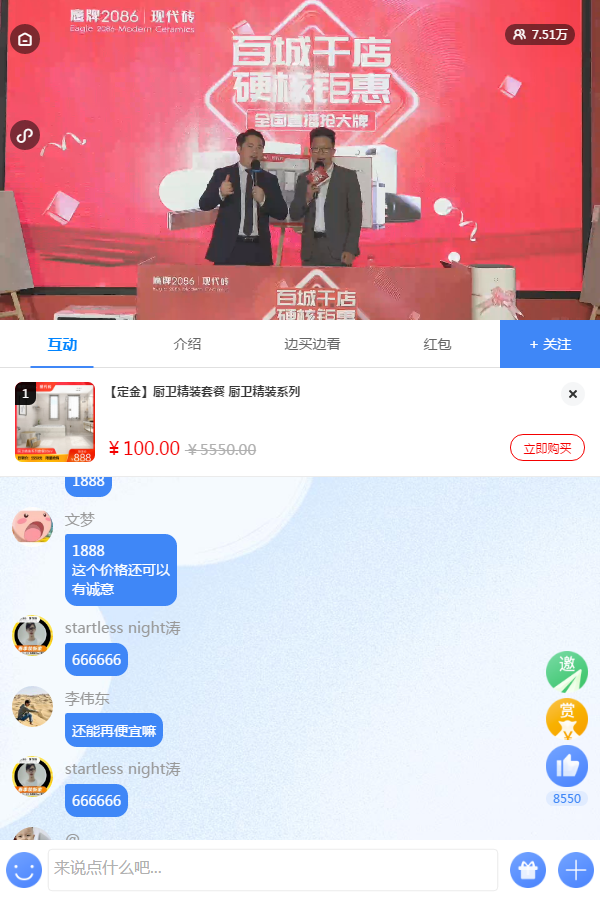
Task: Follow the channel with + 关注
Action: tap(550, 344)
